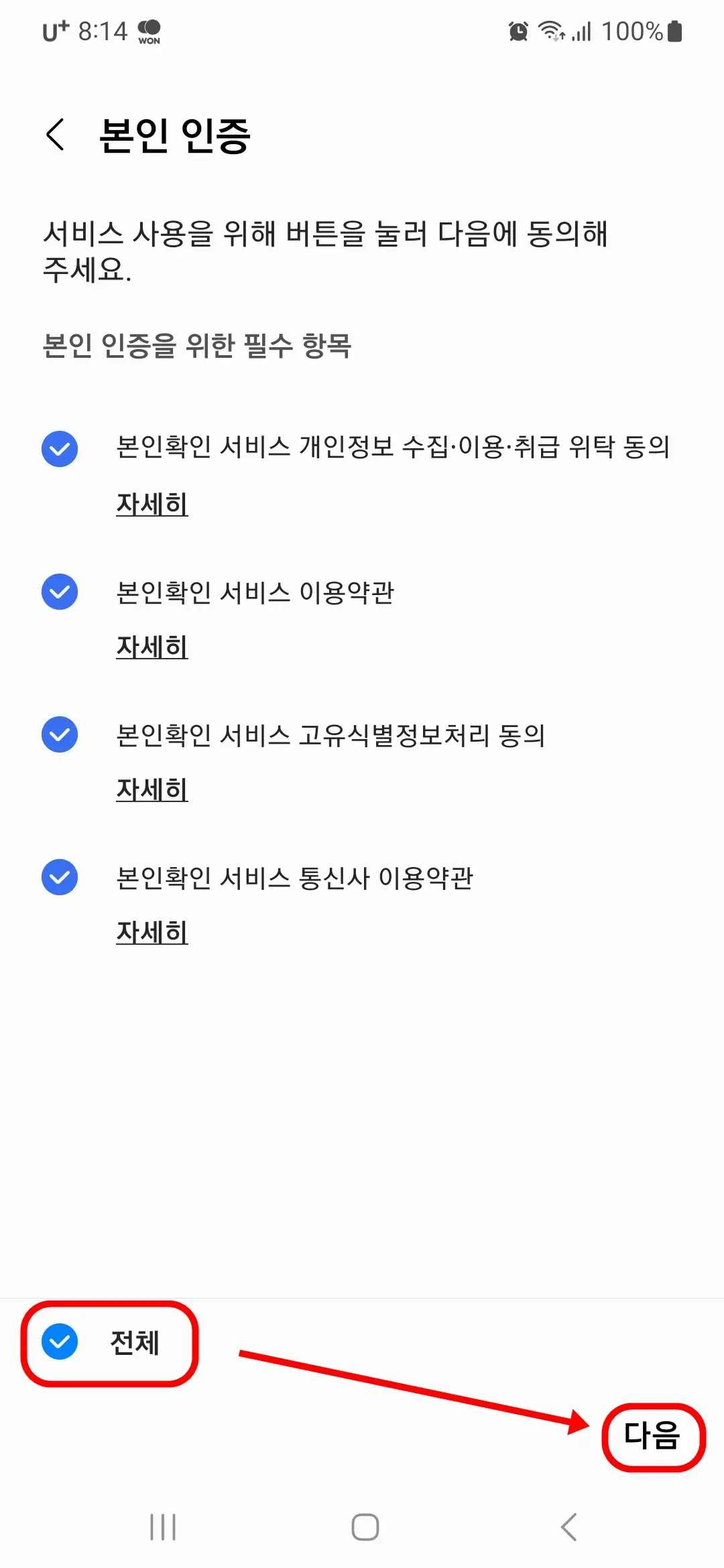Uncheck 본인확인 서비스 고유식별정보처리 동의
The width and height of the screenshot is (724, 1568).
pos(60,735)
